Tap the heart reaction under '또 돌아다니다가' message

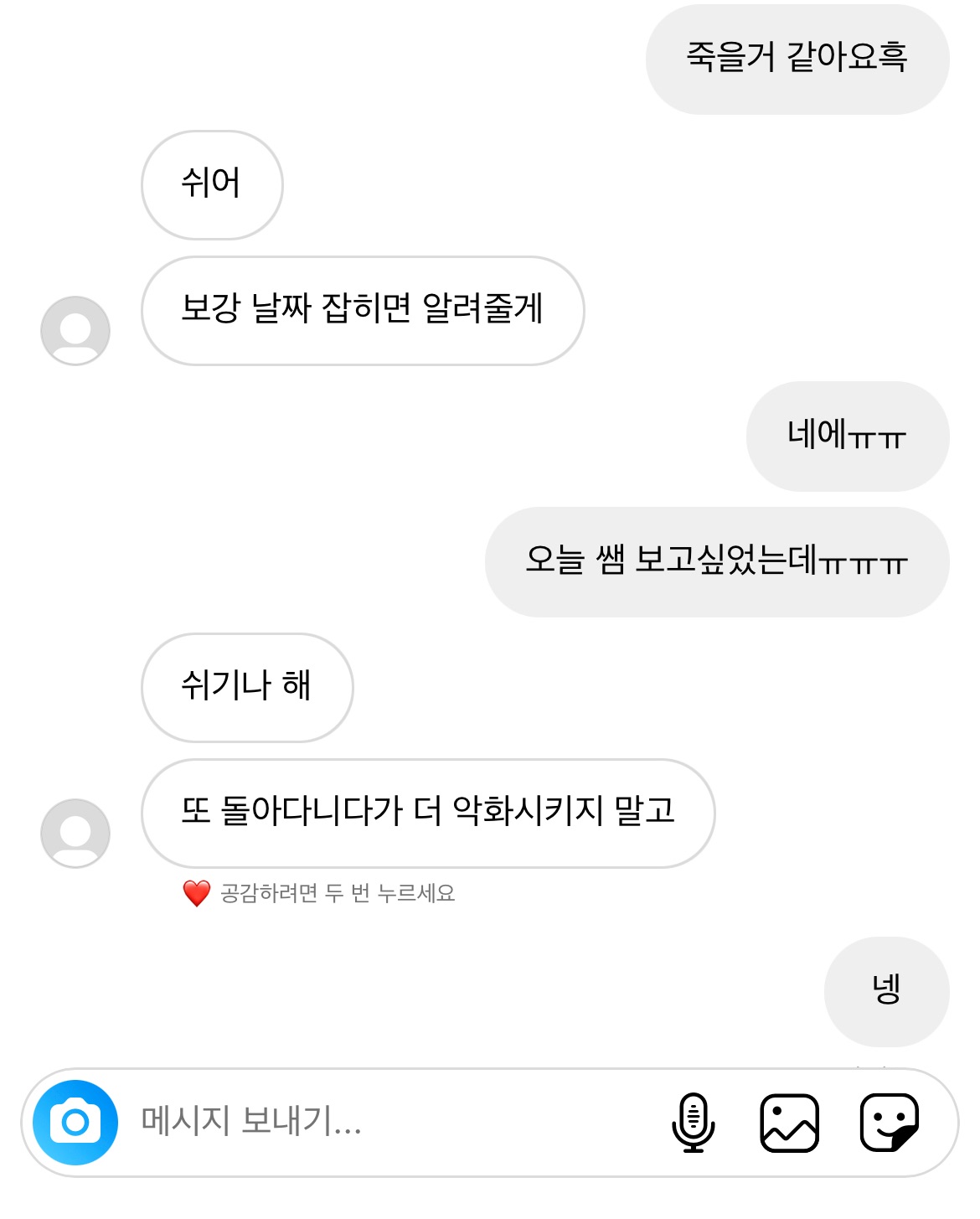[197, 893]
